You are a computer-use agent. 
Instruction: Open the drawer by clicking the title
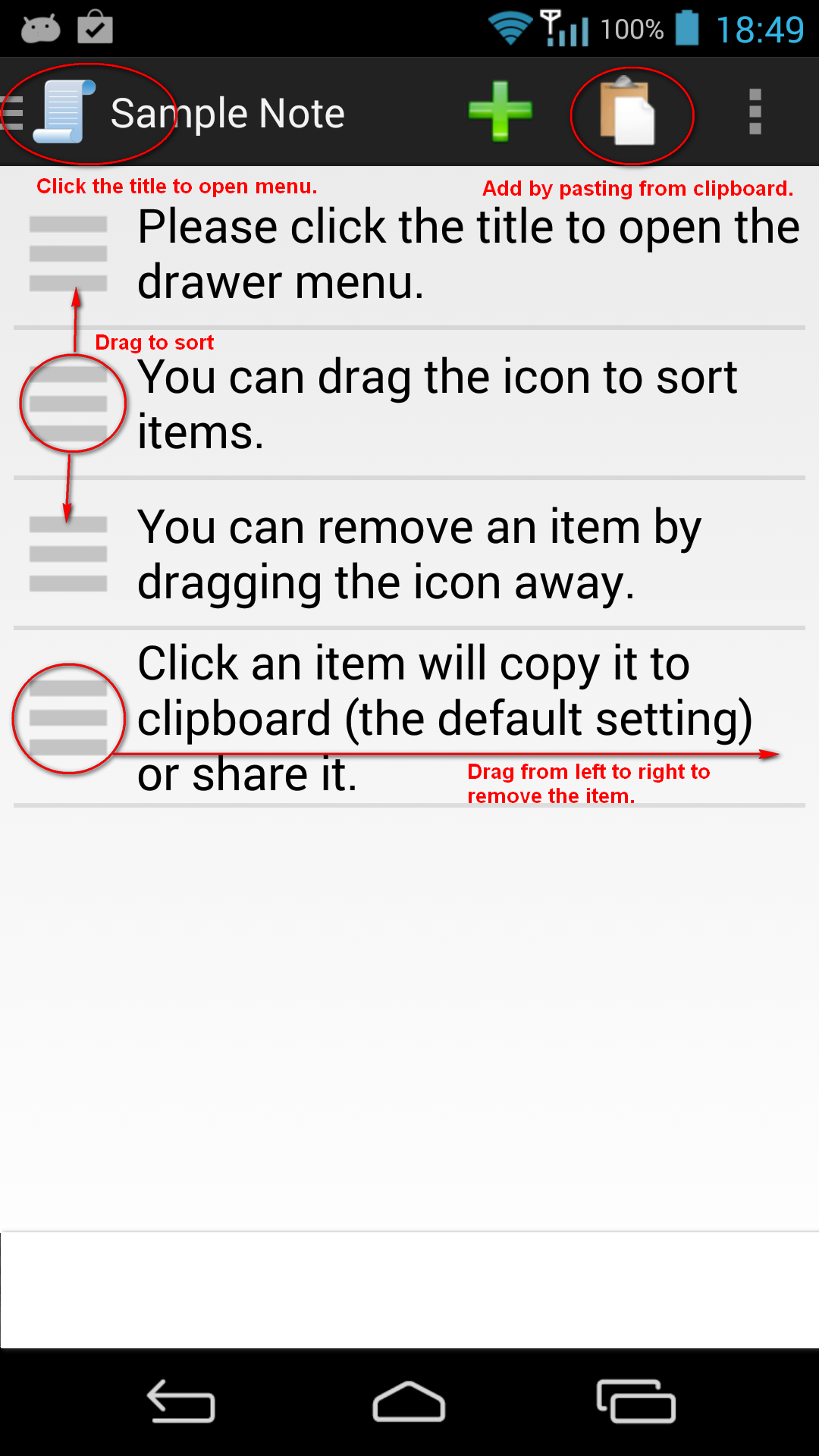point(227,112)
